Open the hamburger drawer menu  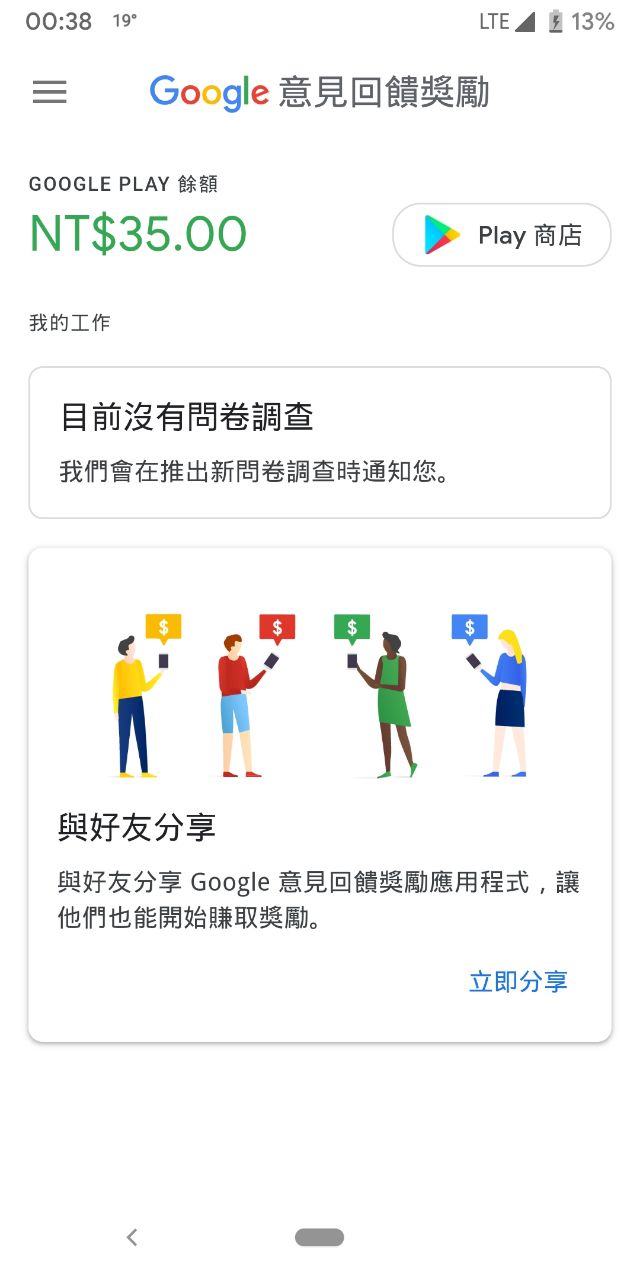coord(49,92)
